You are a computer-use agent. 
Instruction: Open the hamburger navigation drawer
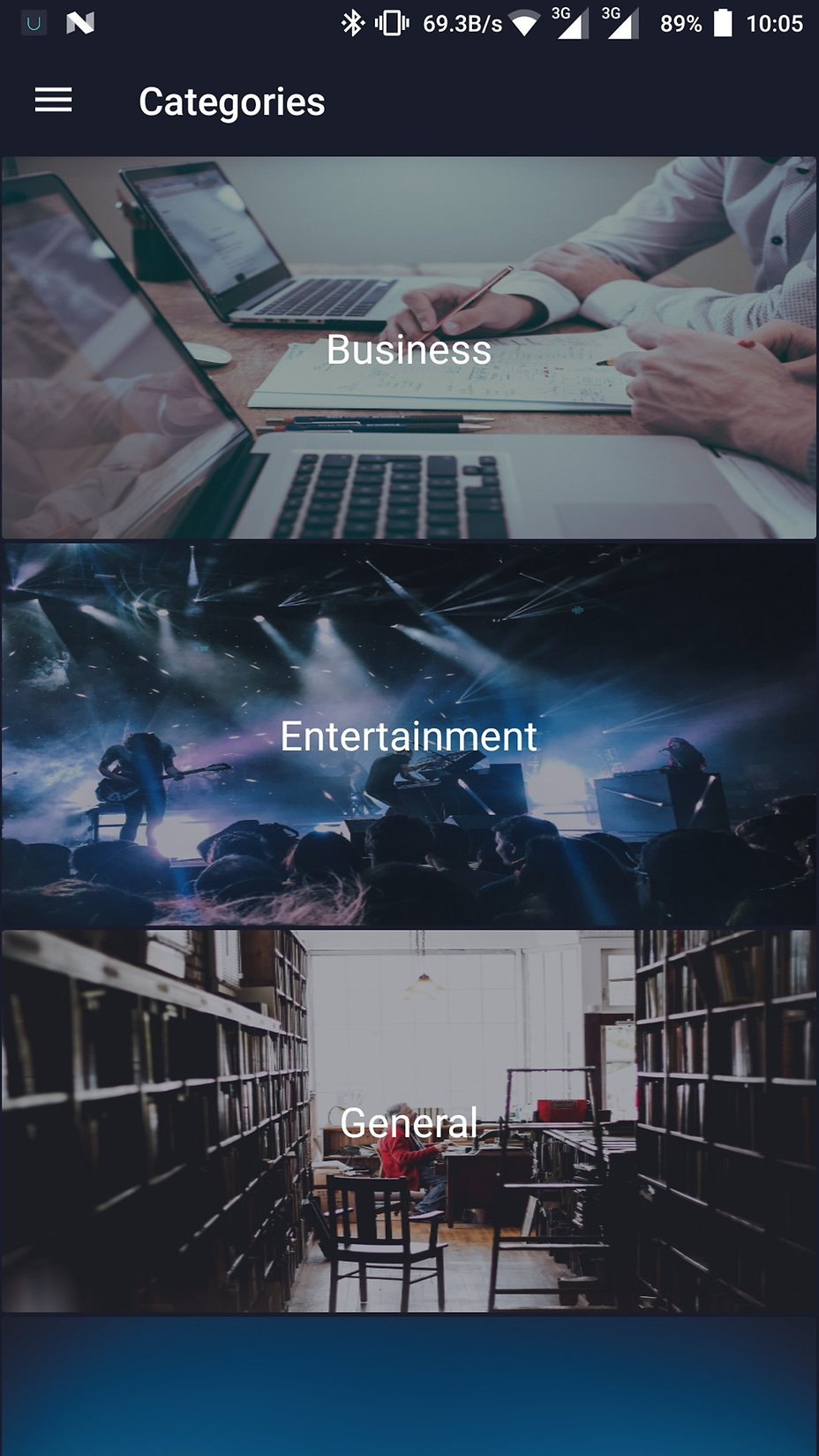(53, 101)
